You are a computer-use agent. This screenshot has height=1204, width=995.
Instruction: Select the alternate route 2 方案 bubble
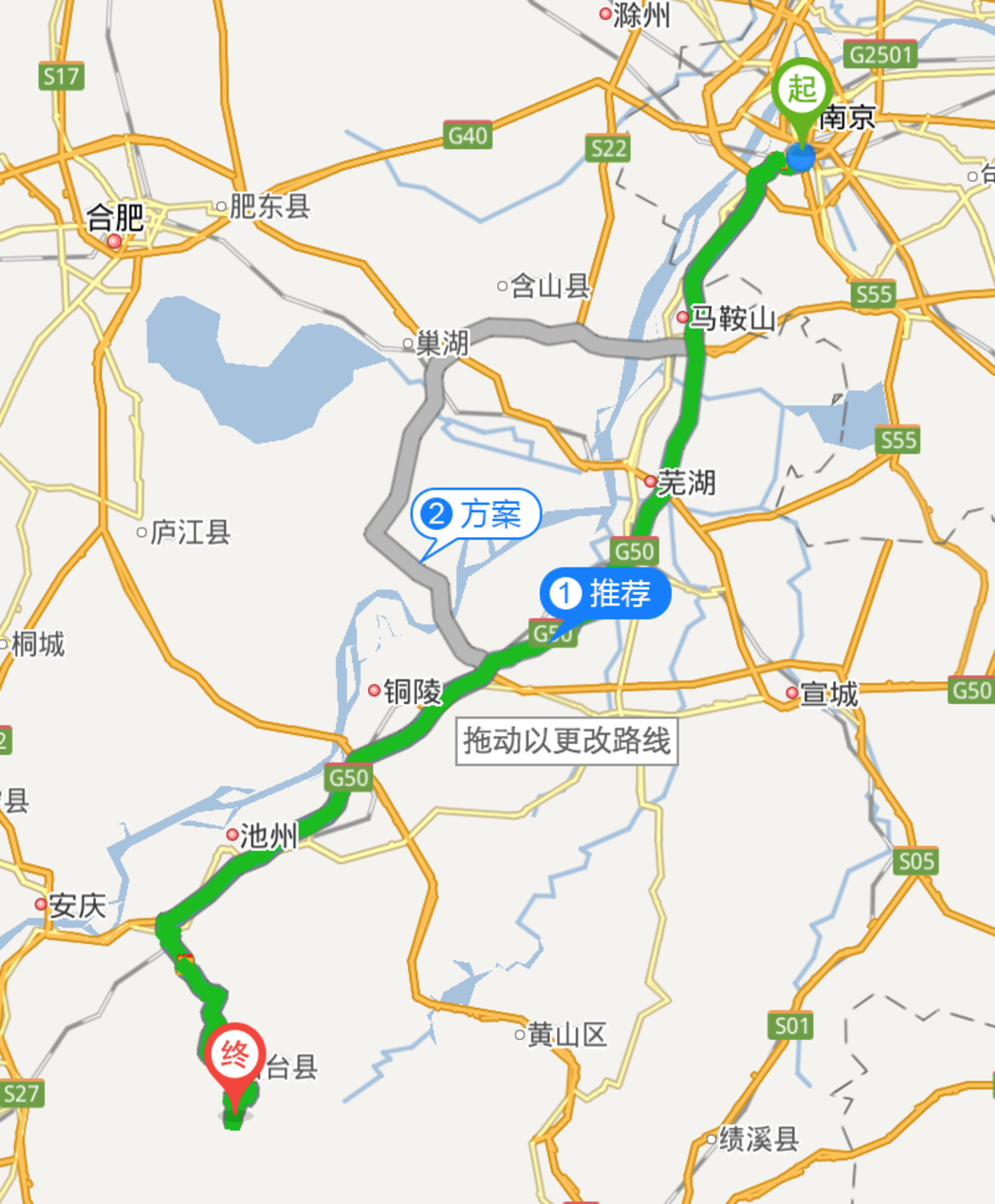point(476,514)
